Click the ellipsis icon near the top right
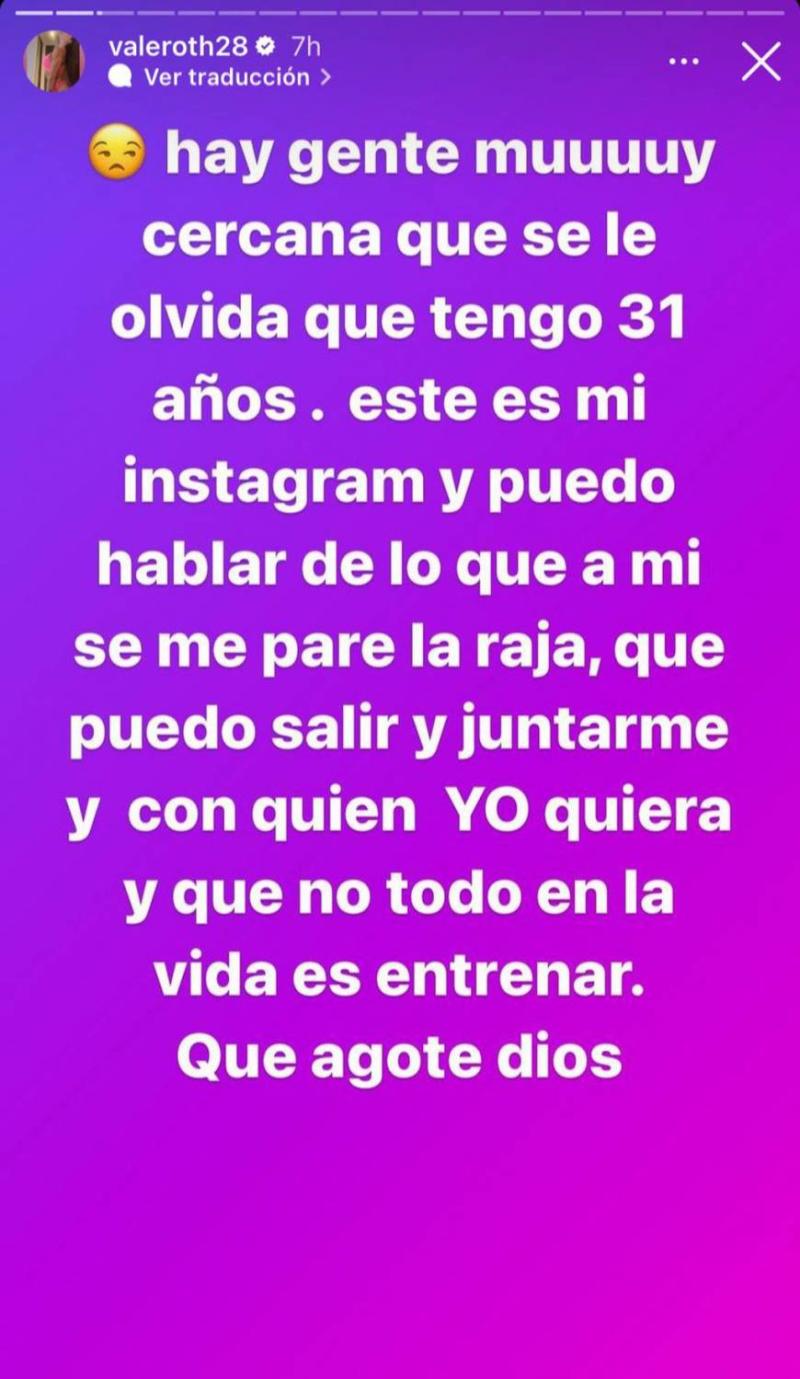800x1379 pixels. coord(684,60)
